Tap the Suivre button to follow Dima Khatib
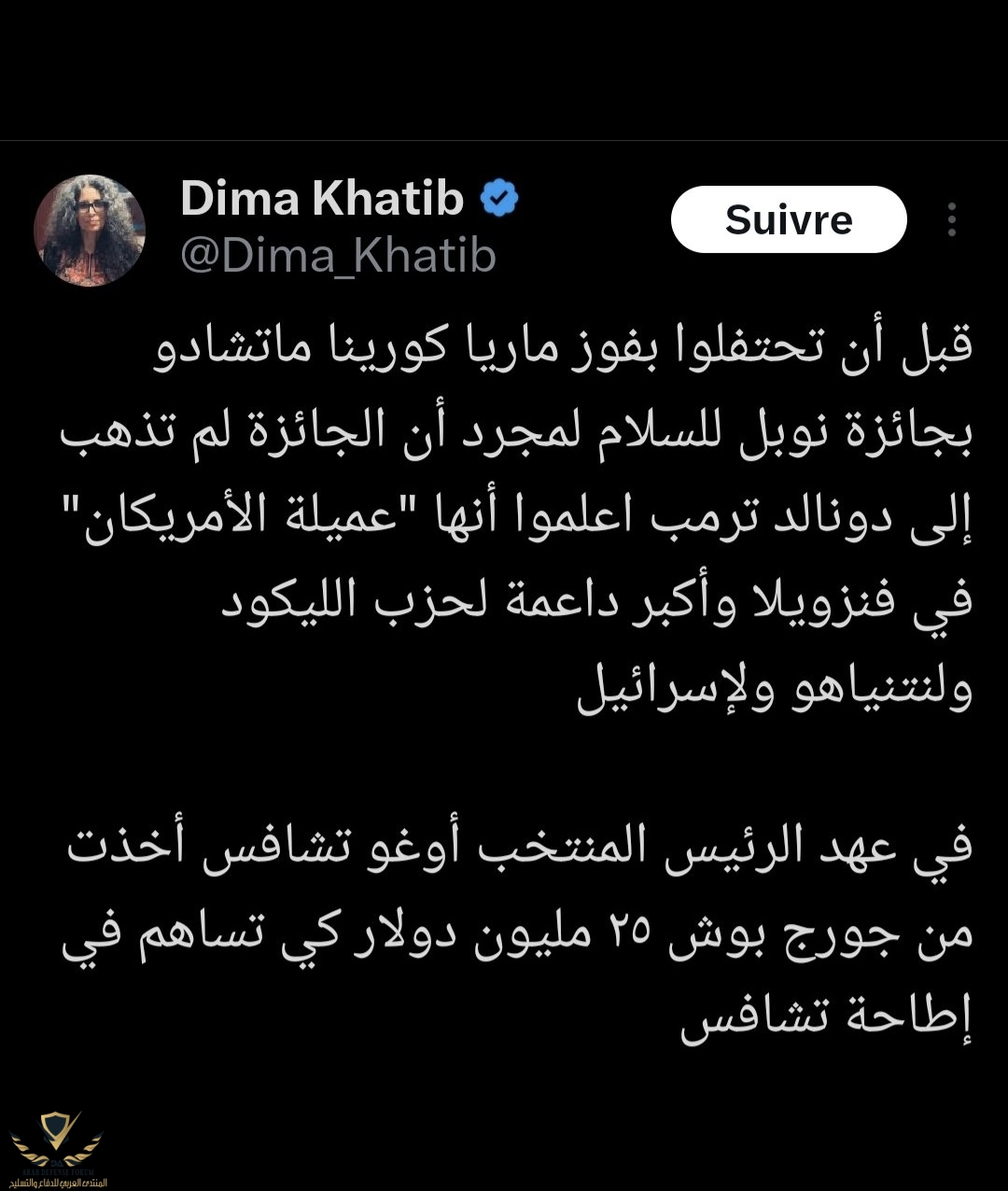This screenshot has height=1191, width=1008. point(789,219)
